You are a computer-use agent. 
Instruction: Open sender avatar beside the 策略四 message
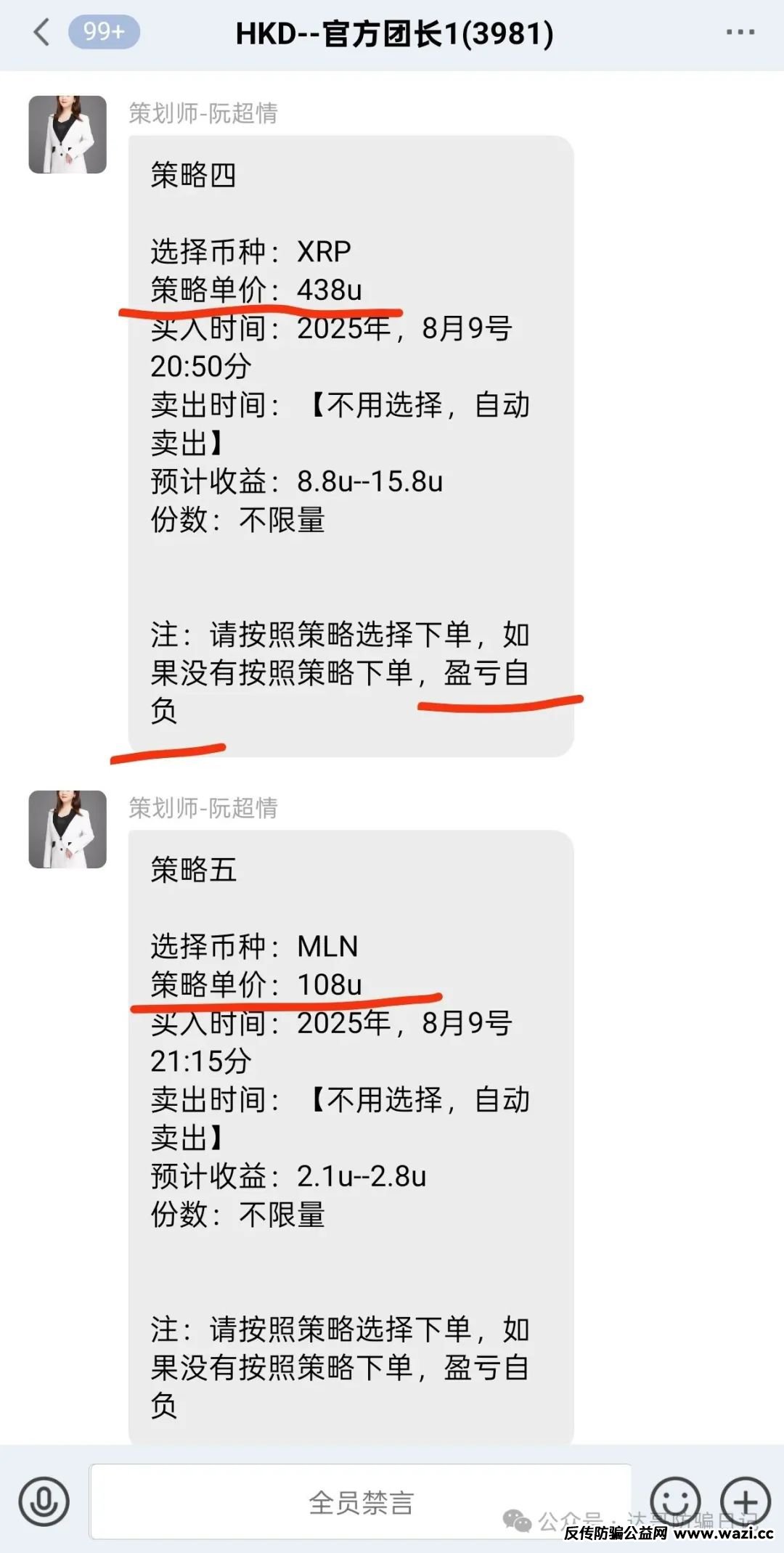[x=68, y=135]
